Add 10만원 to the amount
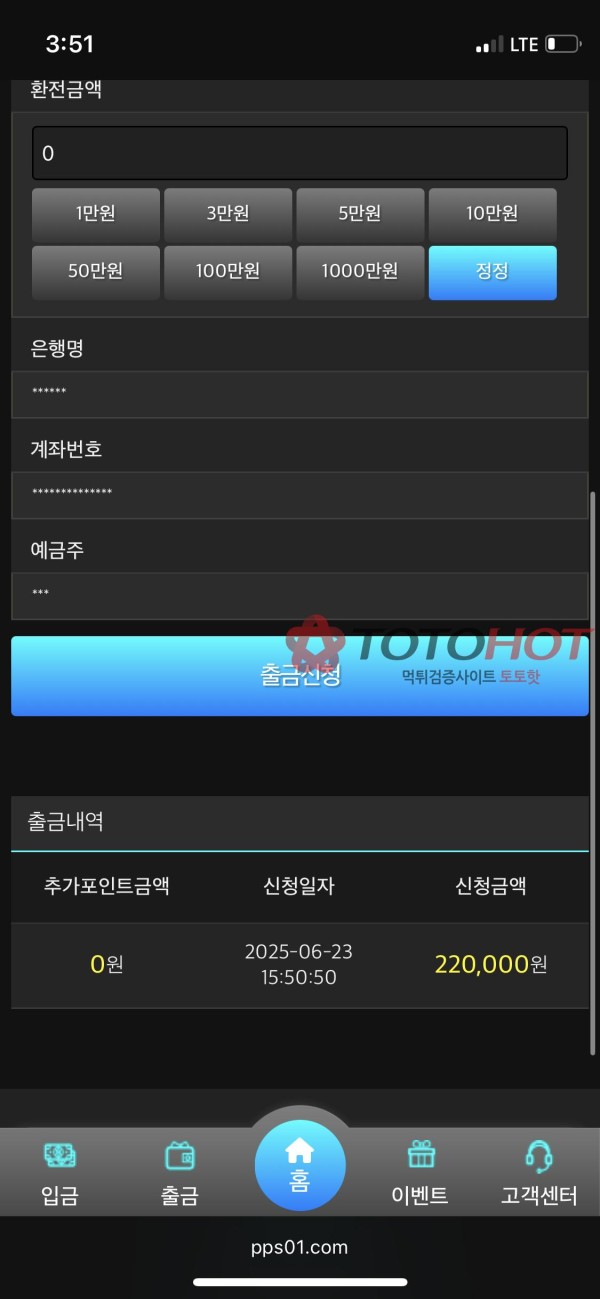Image resolution: width=600 pixels, height=1299 pixels. coord(492,213)
